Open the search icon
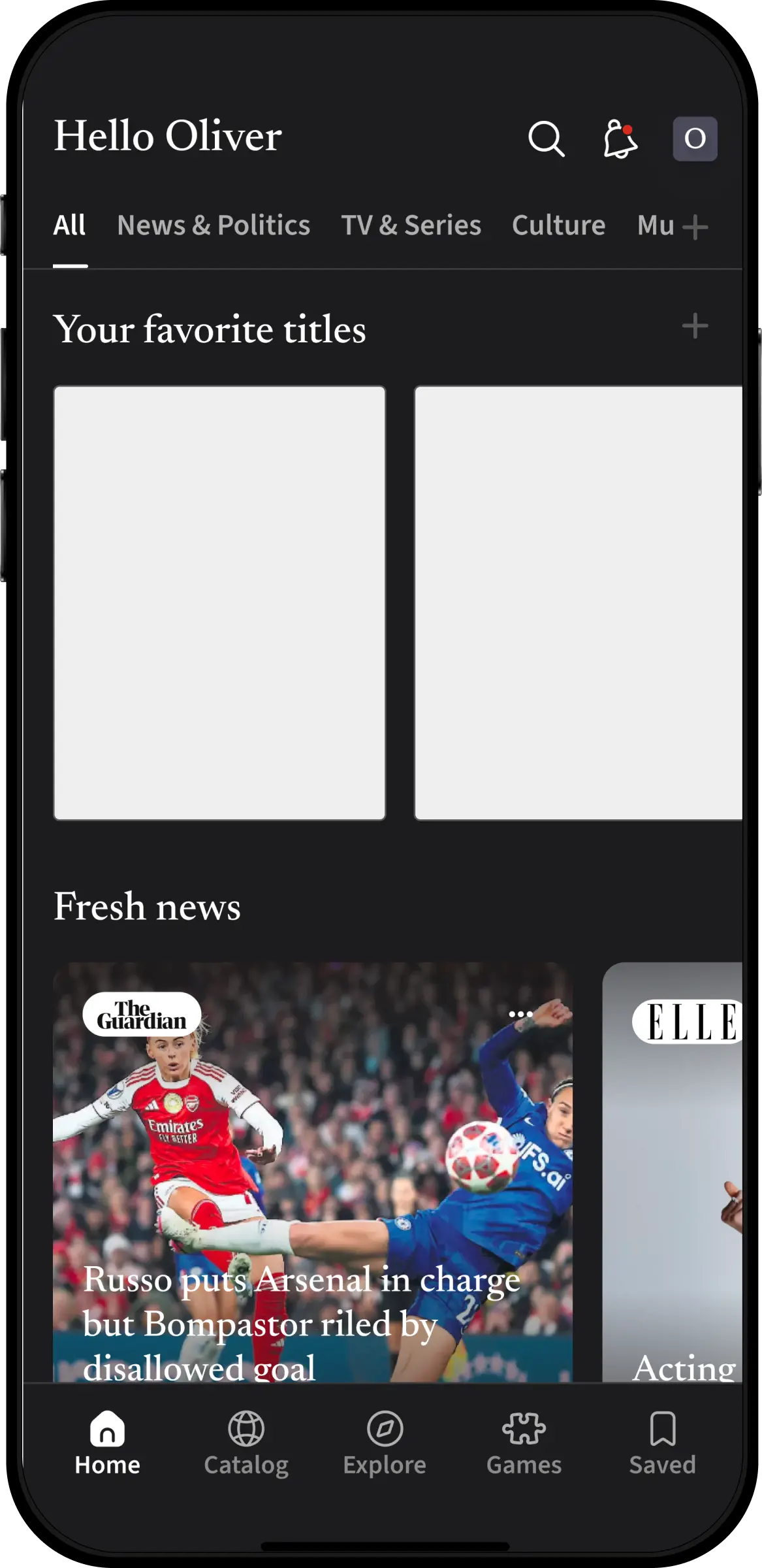This screenshot has height=1568, width=762. 546,139
